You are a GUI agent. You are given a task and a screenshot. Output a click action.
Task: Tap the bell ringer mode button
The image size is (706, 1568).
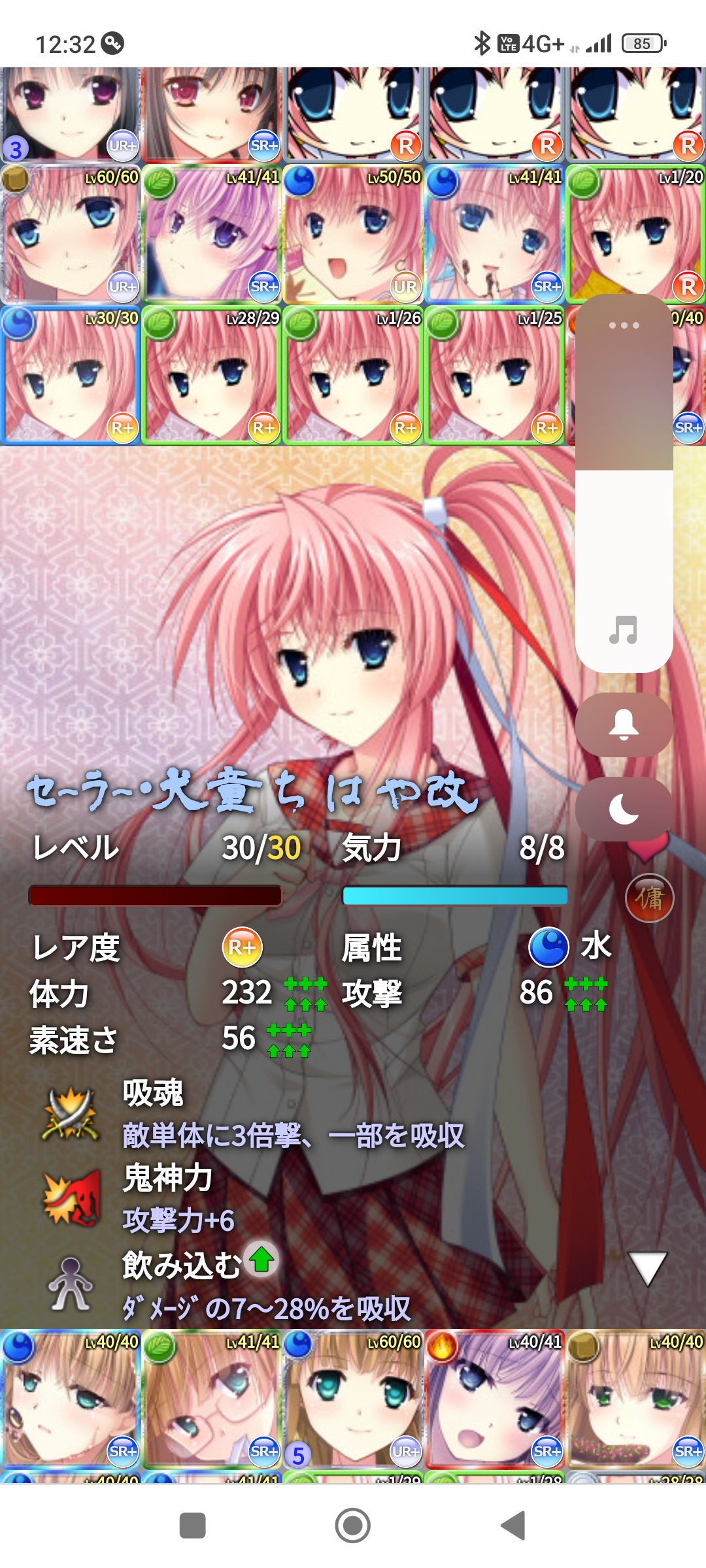[624, 725]
